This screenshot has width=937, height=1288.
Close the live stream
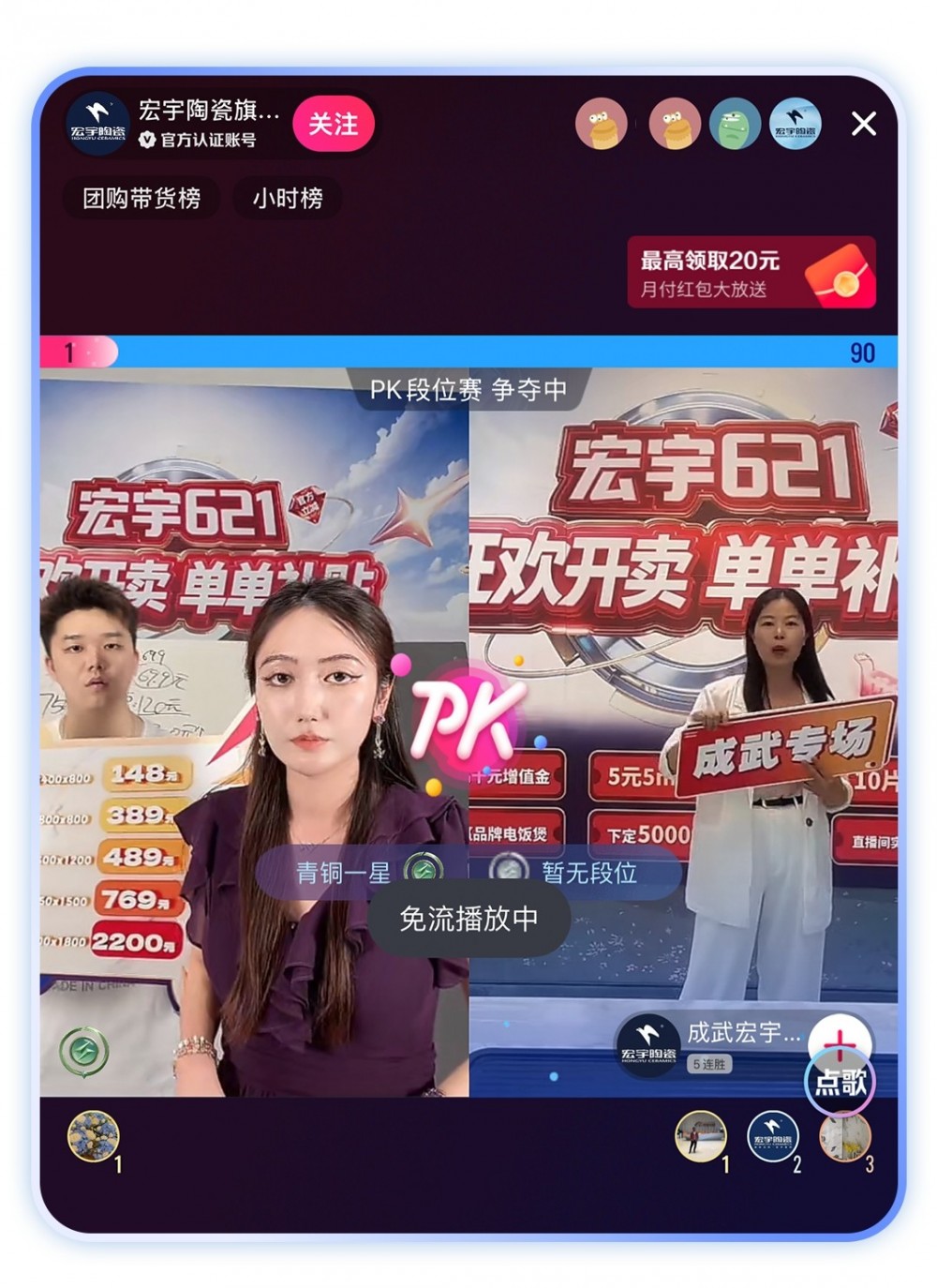[x=863, y=124]
